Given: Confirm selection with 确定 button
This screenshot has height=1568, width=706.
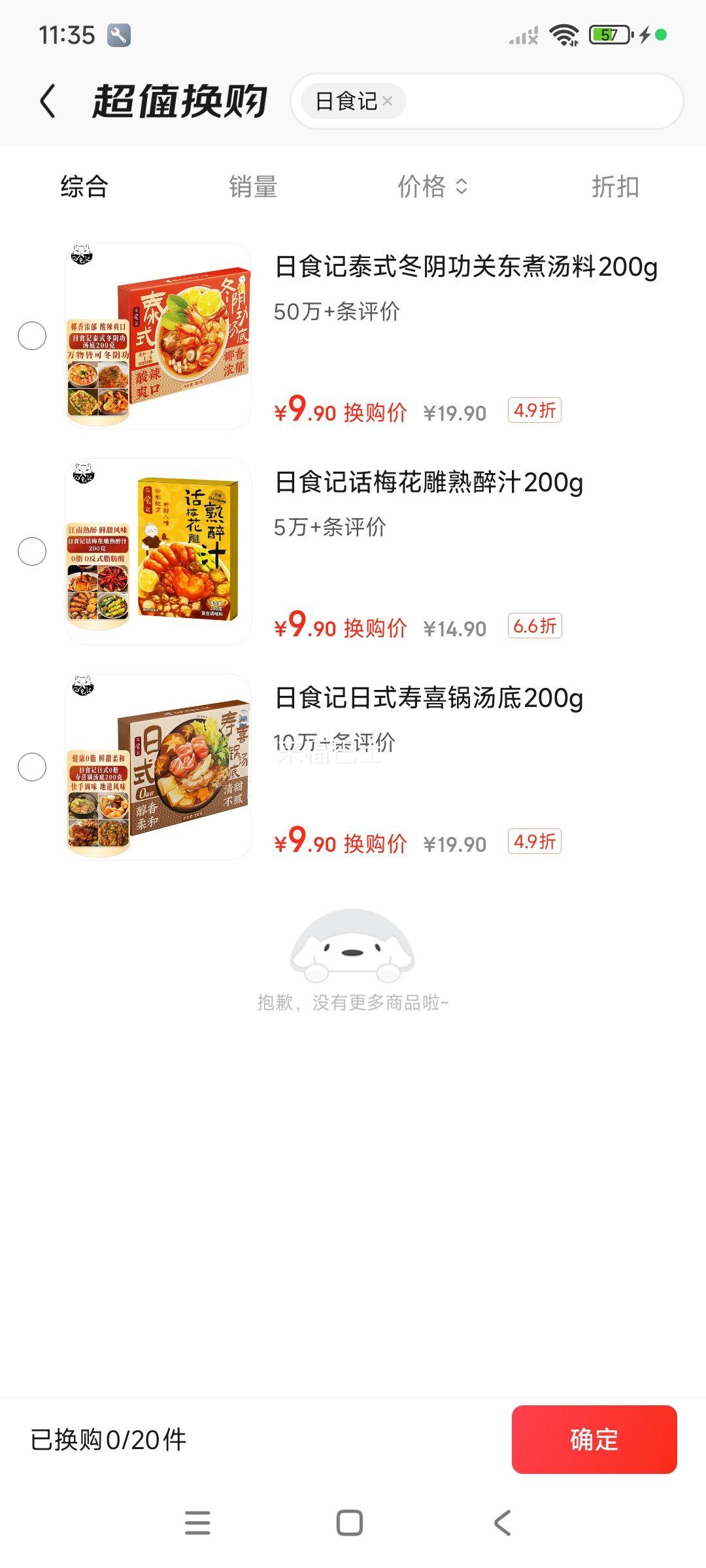Looking at the screenshot, I should coord(594,1439).
